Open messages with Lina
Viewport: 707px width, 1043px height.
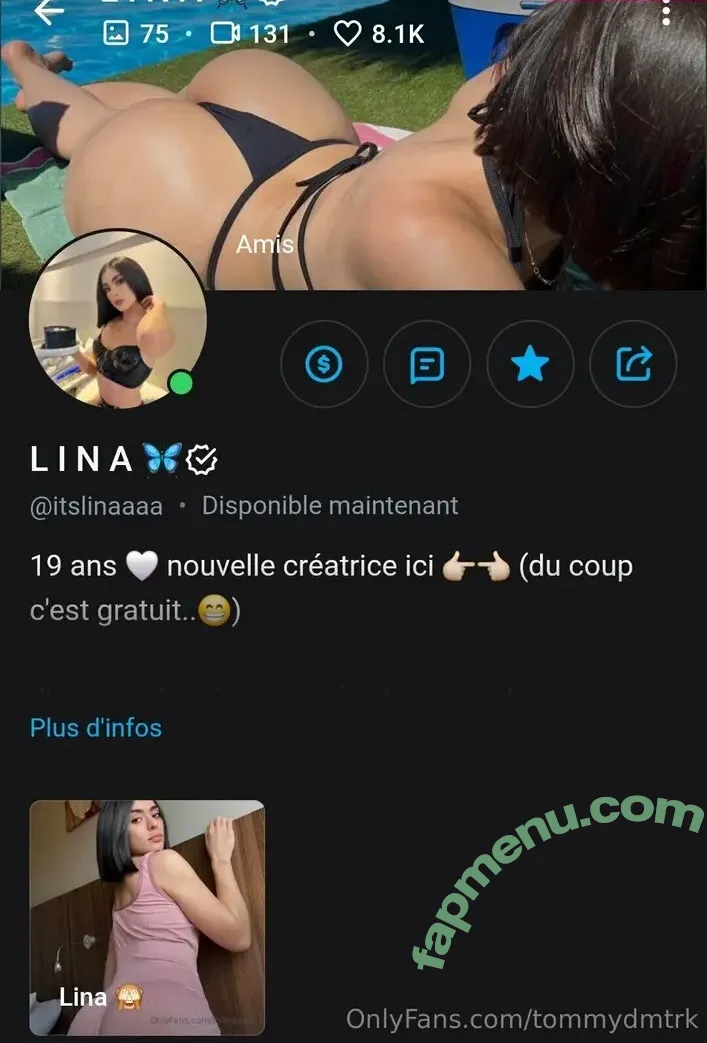point(427,365)
